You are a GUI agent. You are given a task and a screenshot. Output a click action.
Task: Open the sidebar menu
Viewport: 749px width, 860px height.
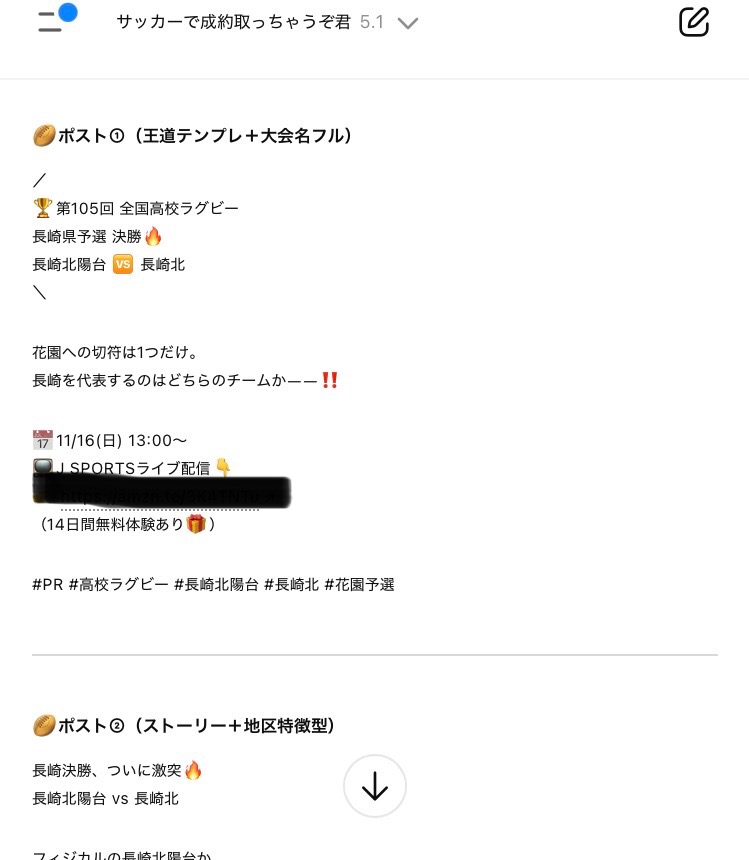click(x=52, y=22)
